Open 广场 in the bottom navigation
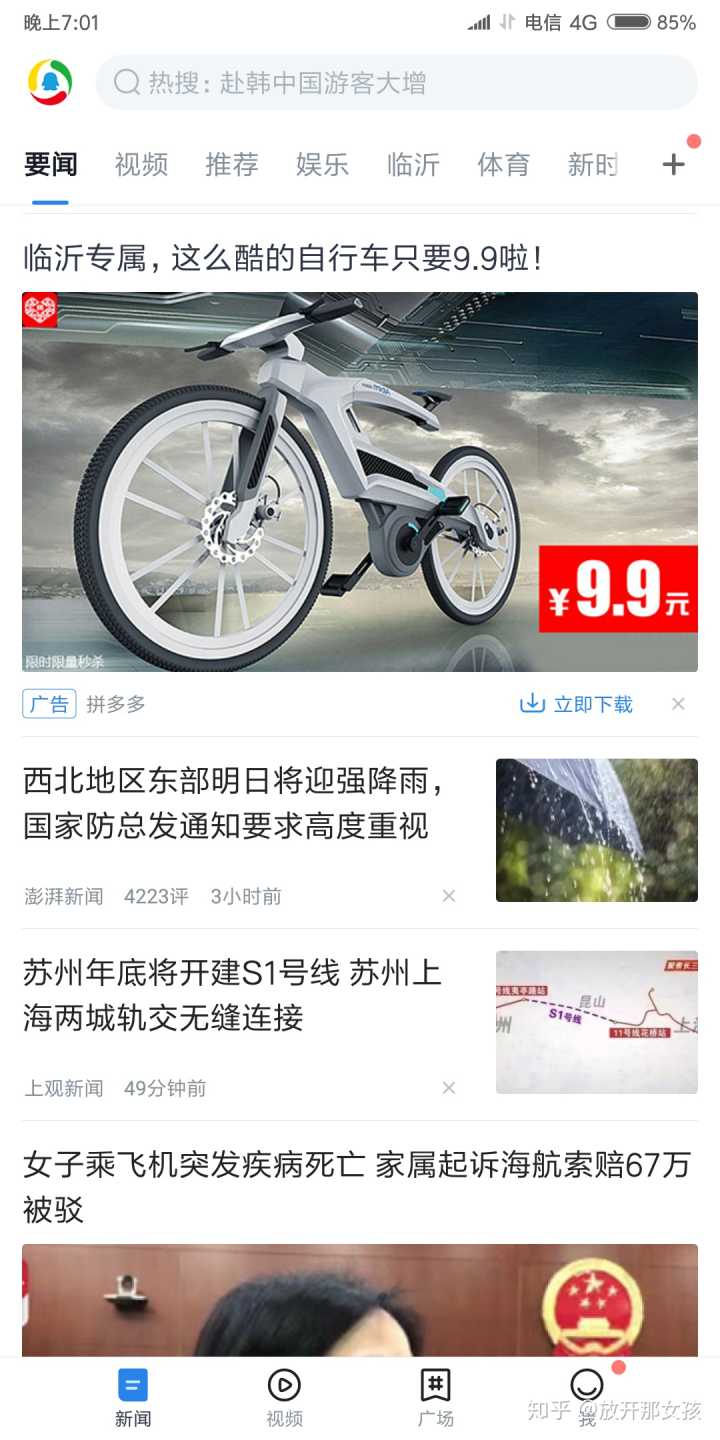The height and width of the screenshot is (1440, 720). 435,1397
